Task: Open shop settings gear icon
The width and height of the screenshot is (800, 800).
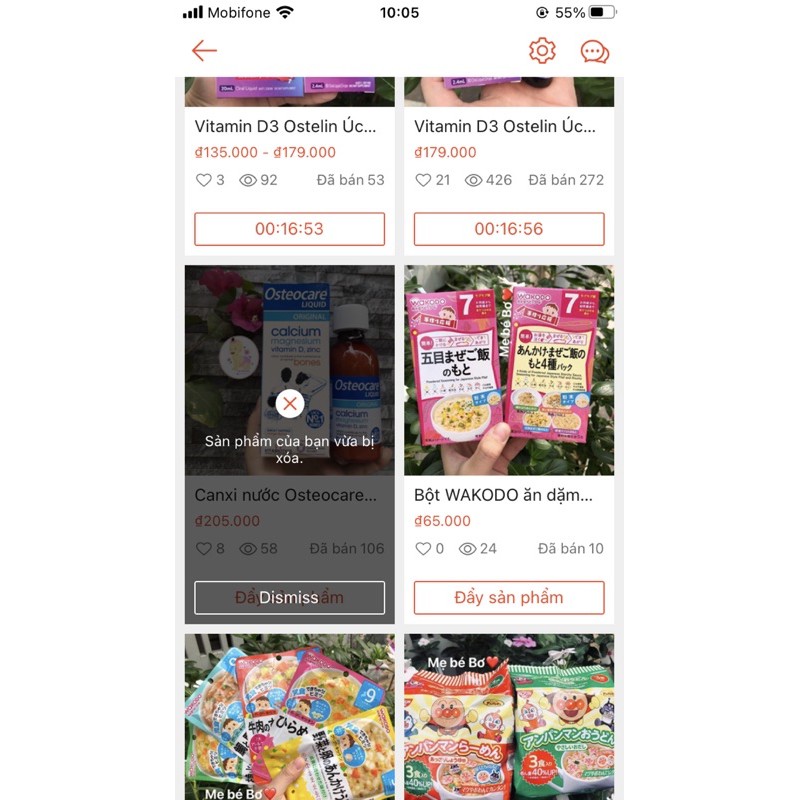Action: tap(542, 51)
